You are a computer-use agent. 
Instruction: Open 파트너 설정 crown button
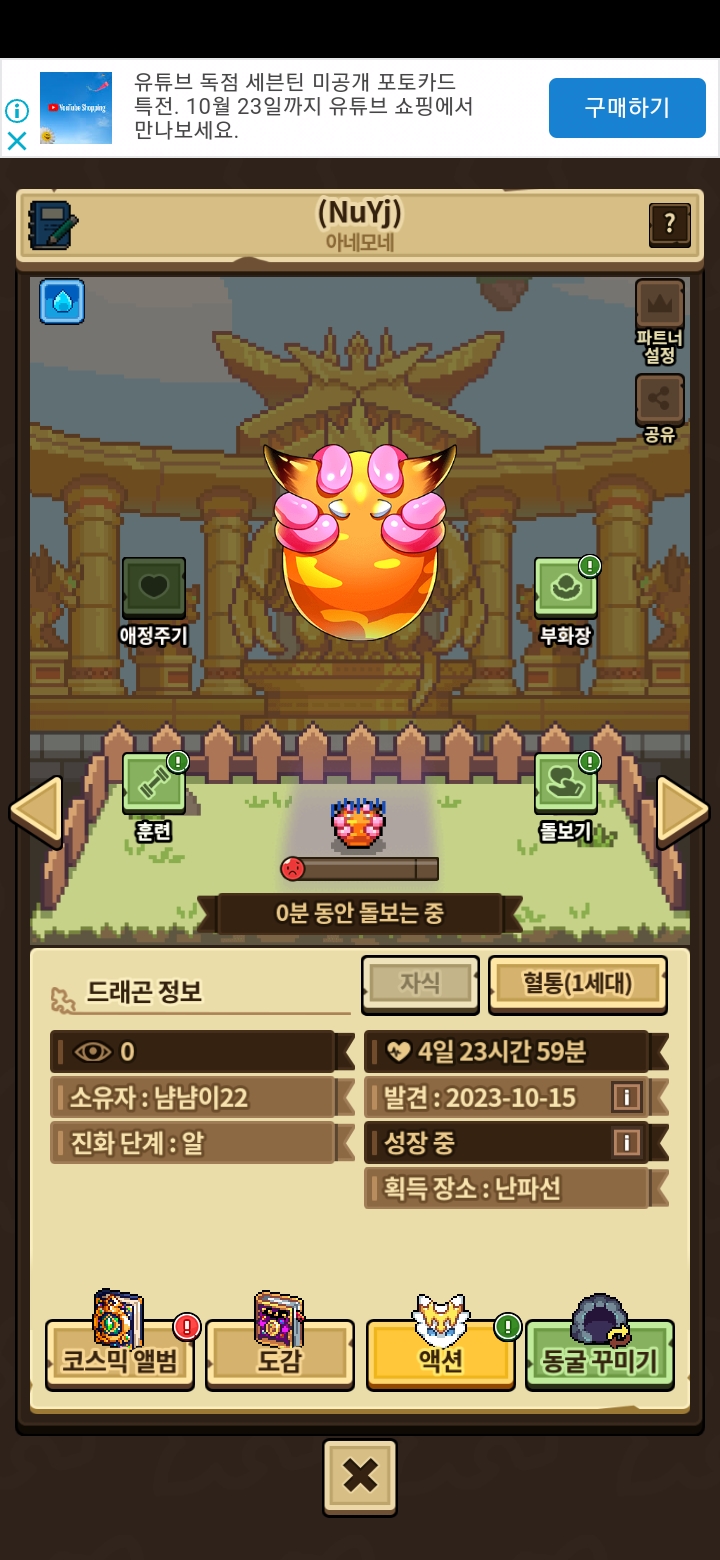pyautogui.click(x=660, y=306)
